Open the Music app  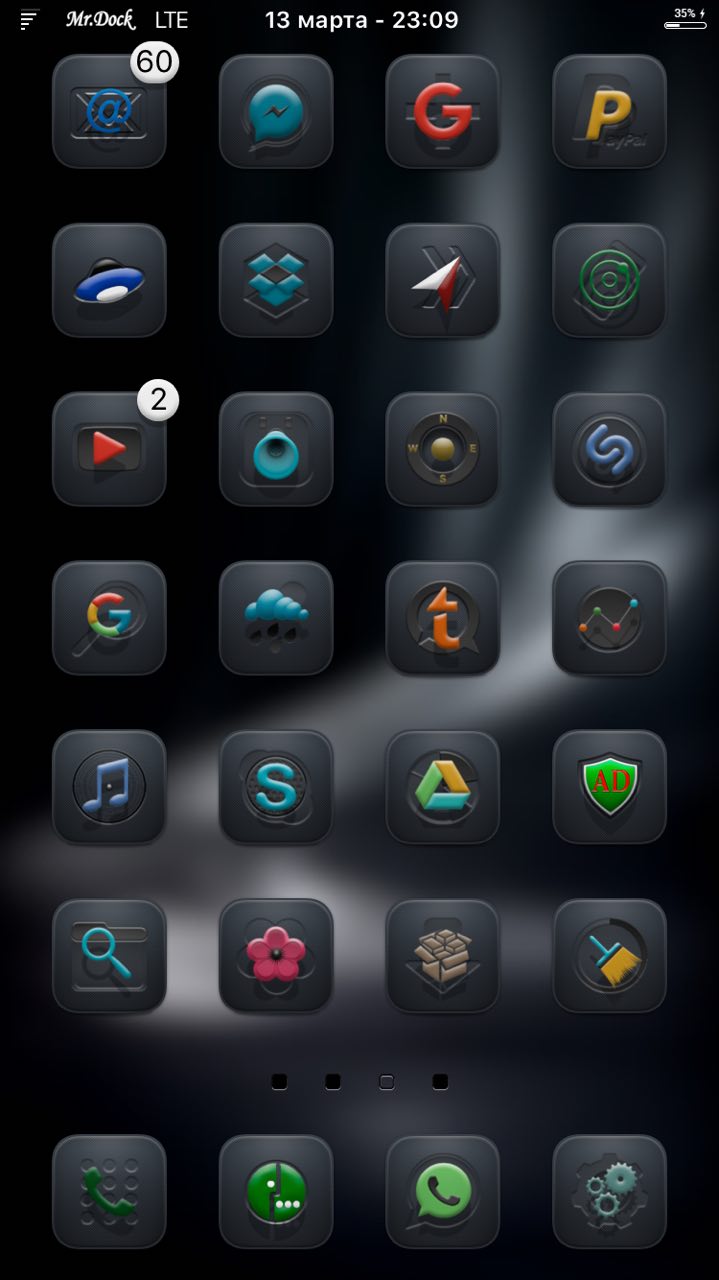[x=109, y=787]
